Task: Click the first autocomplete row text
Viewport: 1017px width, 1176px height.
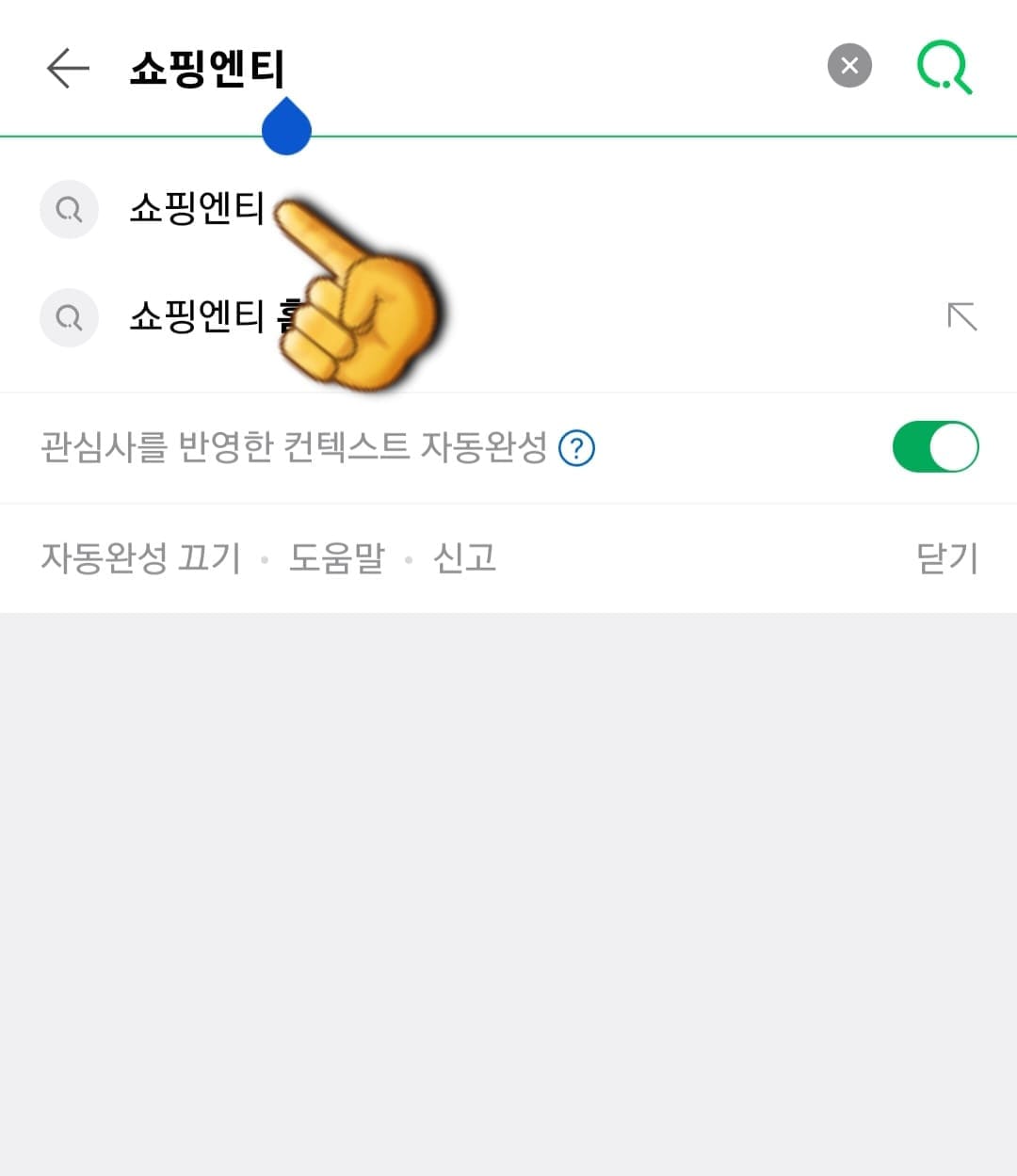Action: pyautogui.click(x=195, y=209)
